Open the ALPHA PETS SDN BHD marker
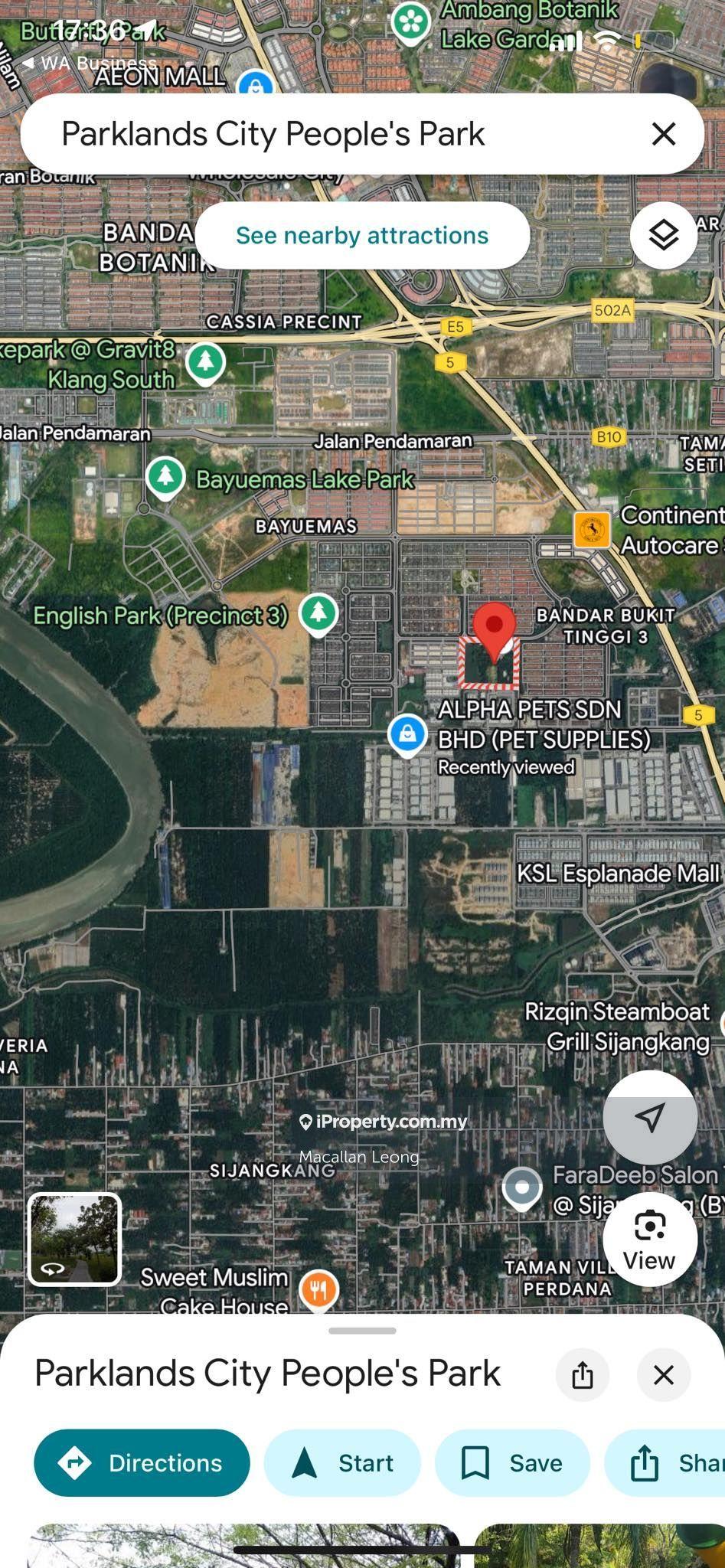Viewport: 725px width, 1568px height. coord(408,734)
